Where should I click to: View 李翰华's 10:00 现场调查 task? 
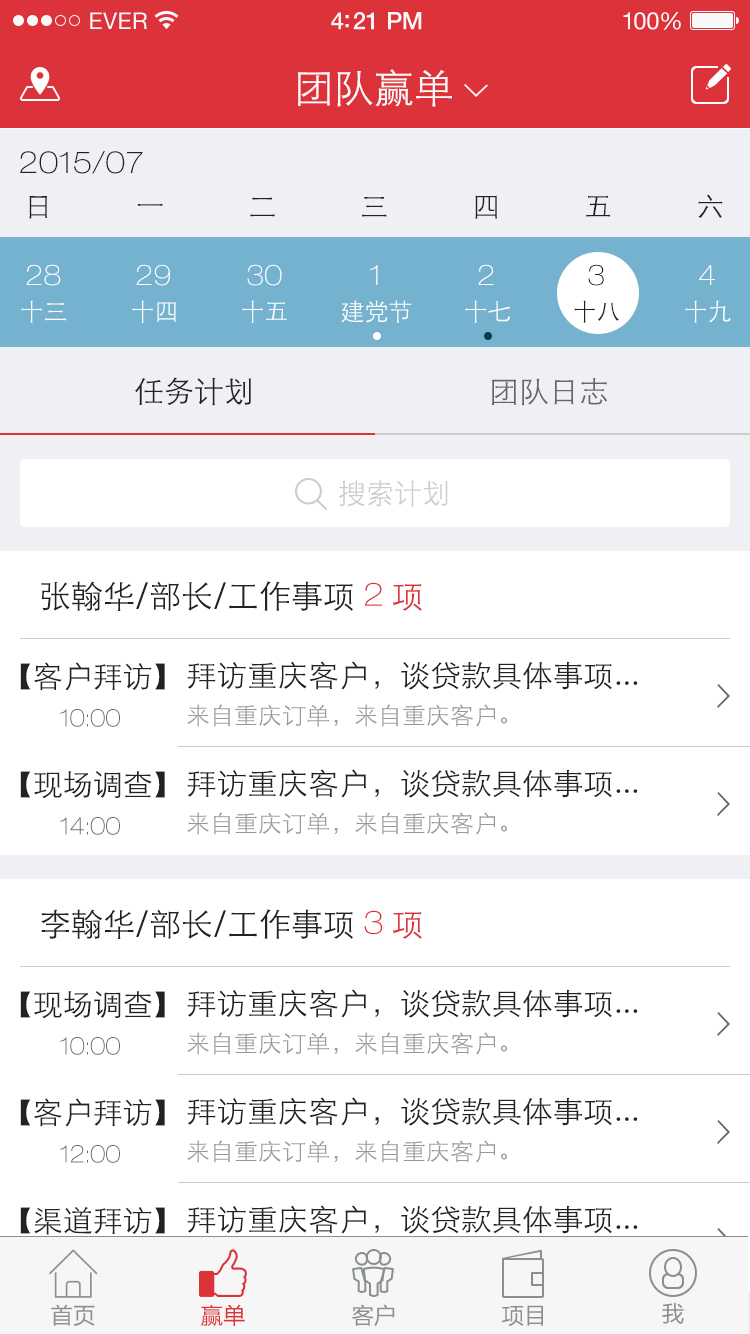375,1021
